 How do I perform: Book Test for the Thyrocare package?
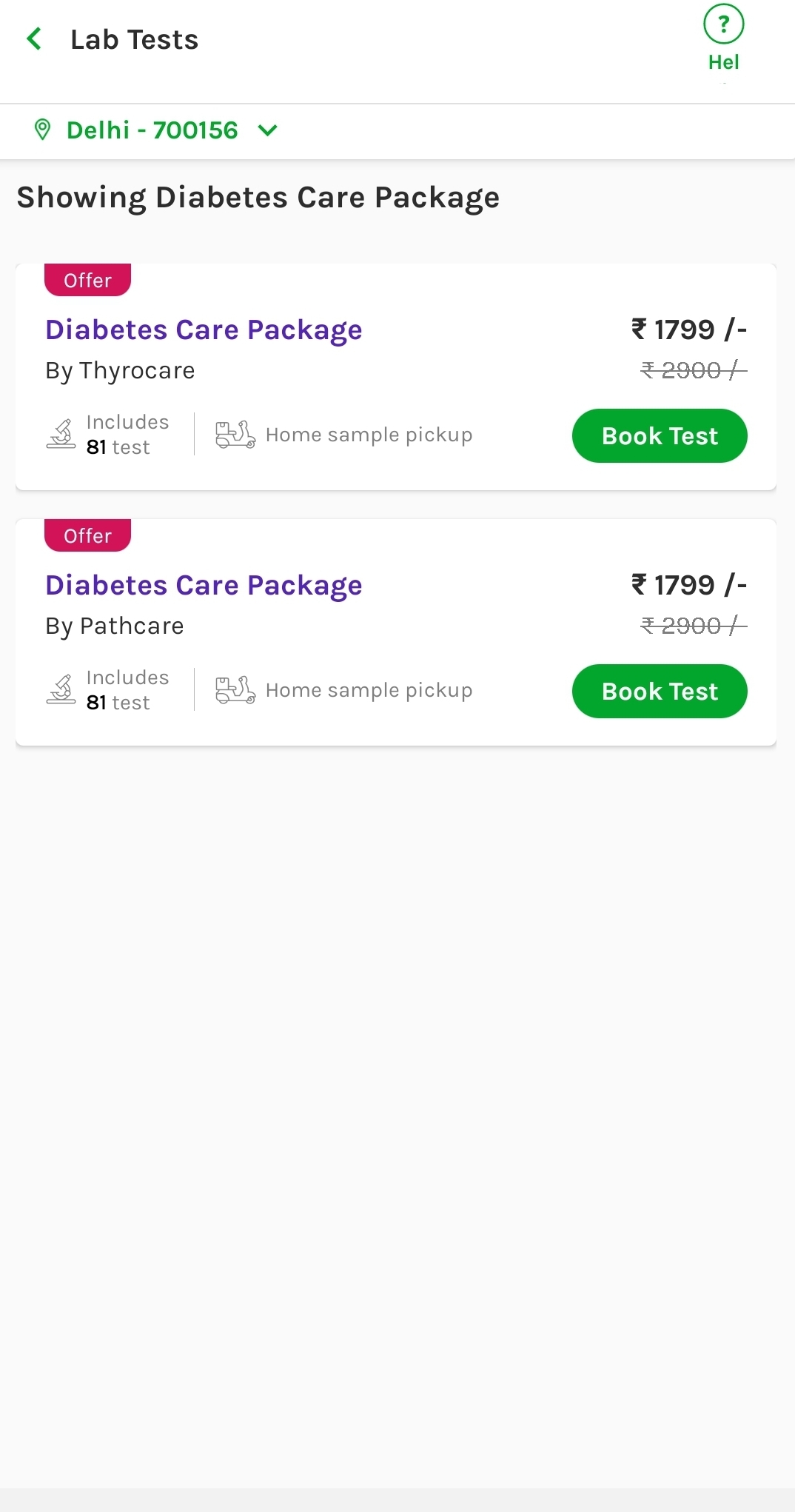660,435
